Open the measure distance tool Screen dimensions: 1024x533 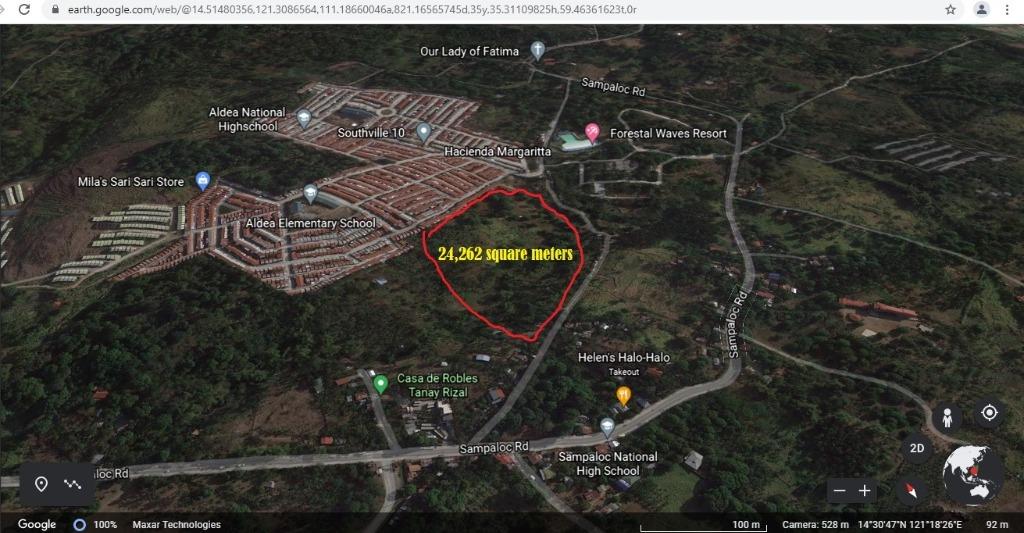[x=73, y=484]
